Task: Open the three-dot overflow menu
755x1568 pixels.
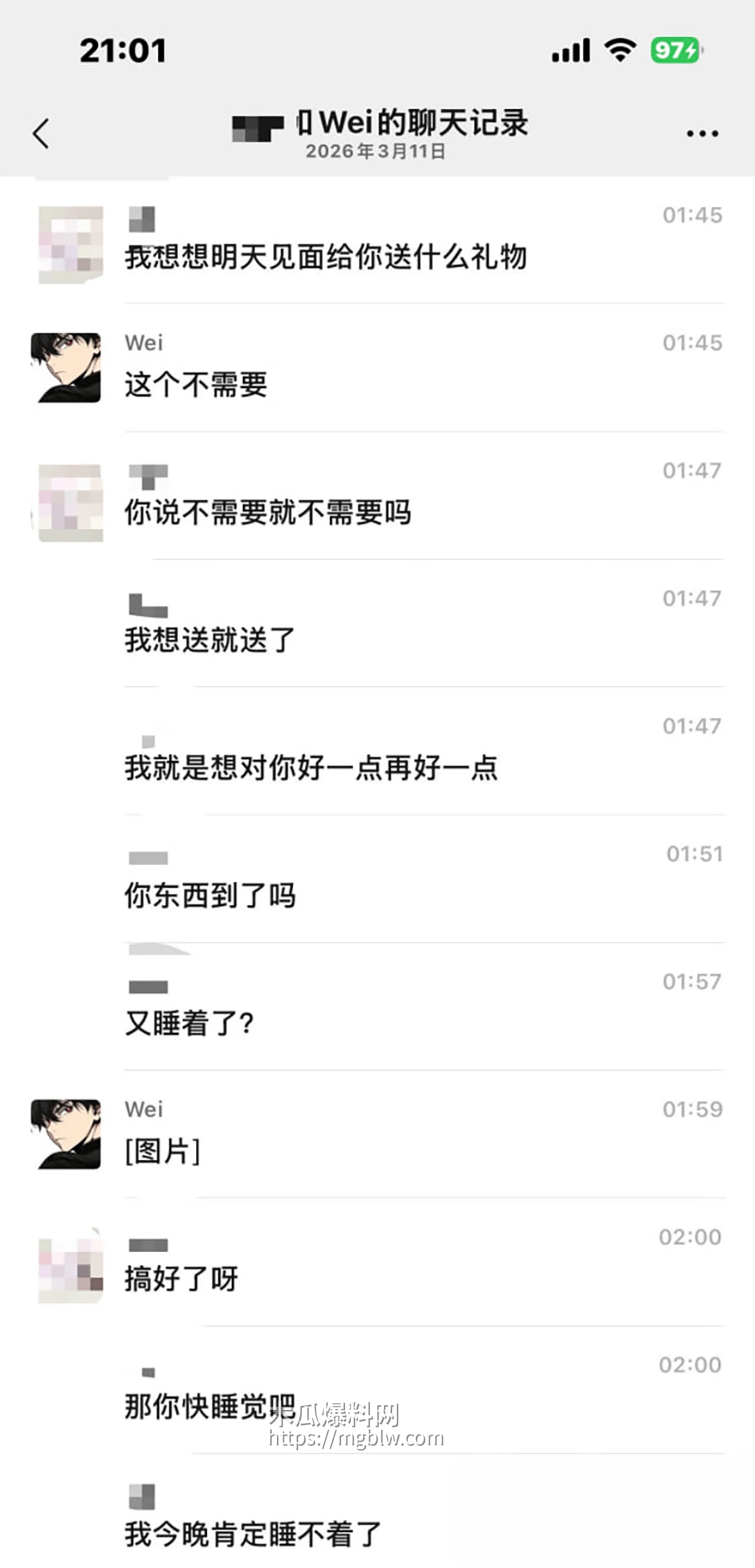Action: click(702, 133)
